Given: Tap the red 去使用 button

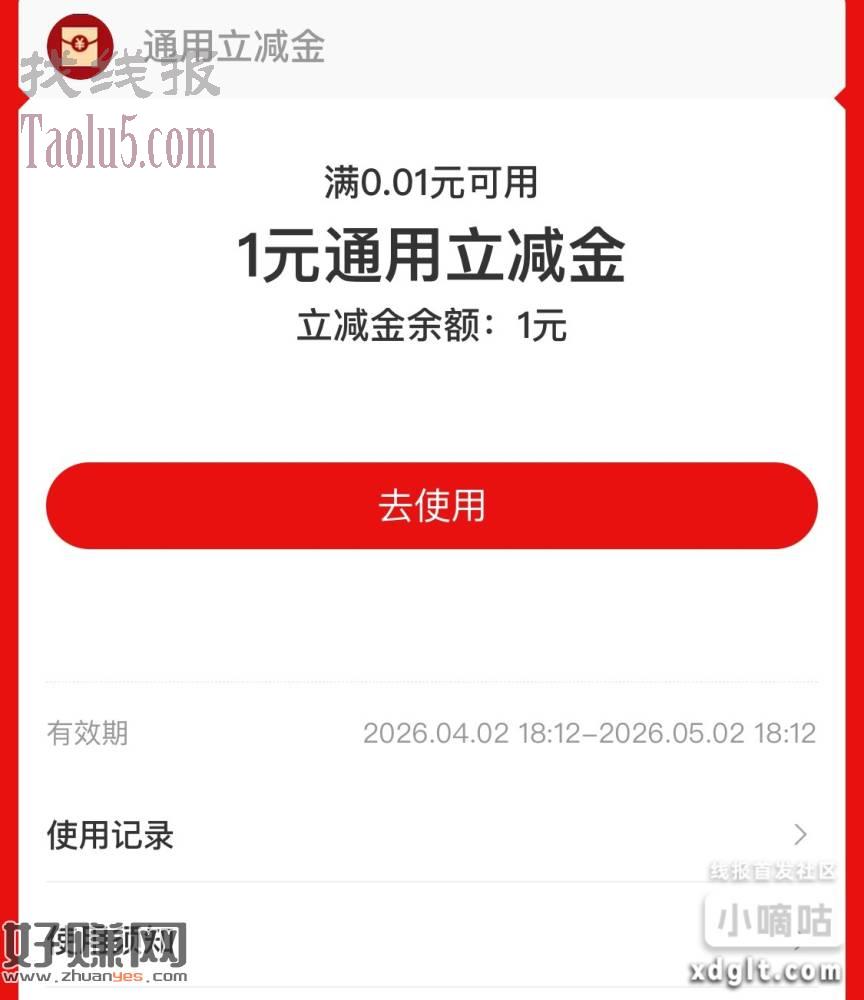Looking at the screenshot, I should (x=431, y=505).
